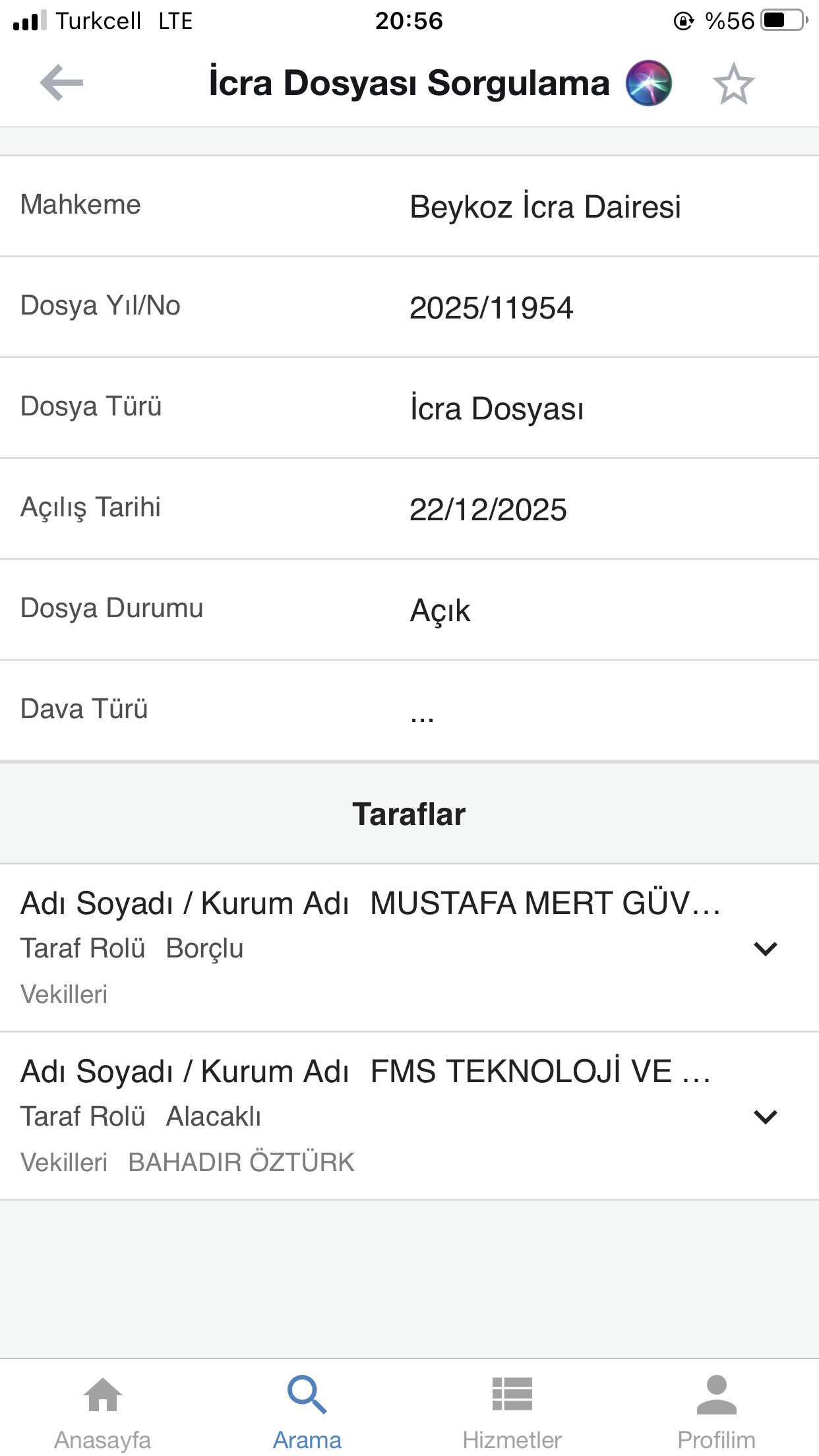
Task: Go back using the arrow icon
Action: click(61, 83)
